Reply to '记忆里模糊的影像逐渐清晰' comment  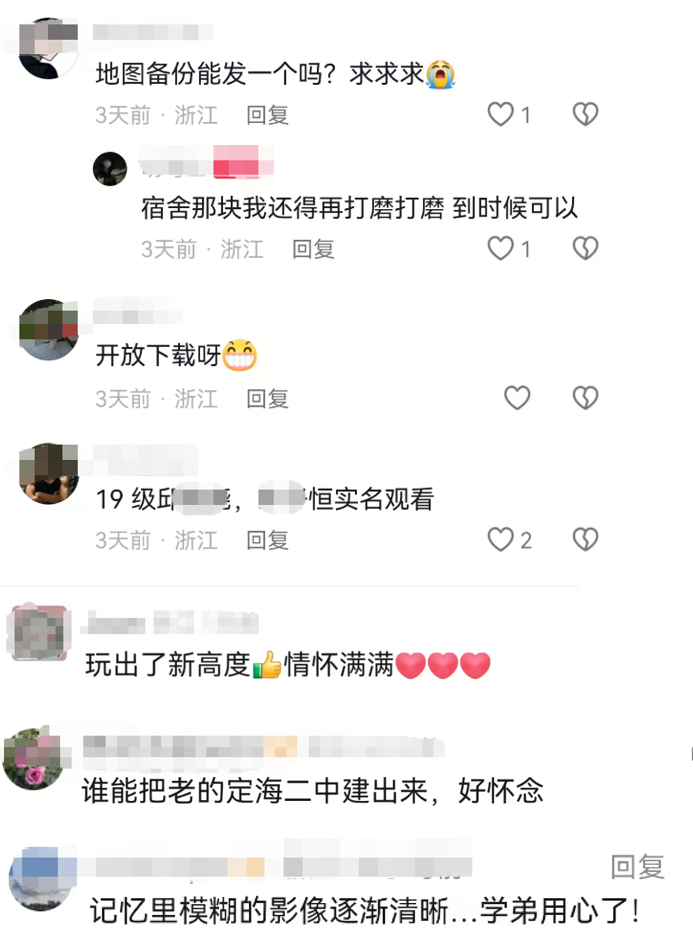(x=637, y=866)
